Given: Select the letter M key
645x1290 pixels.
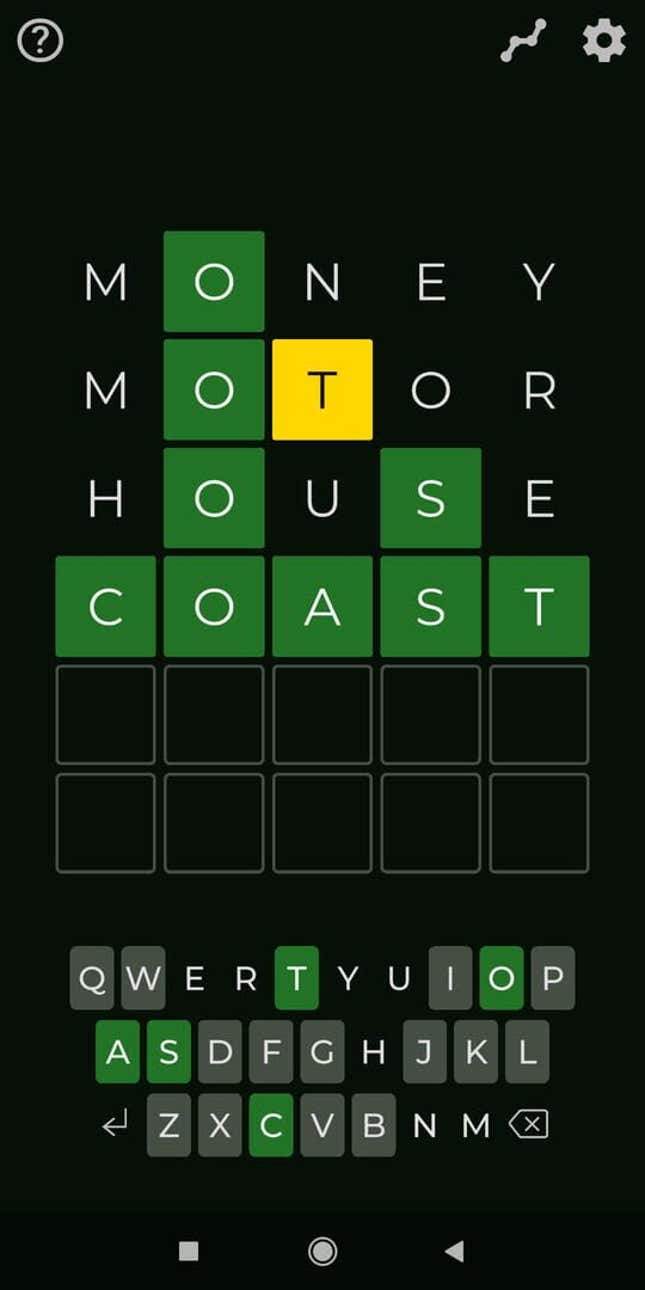Looking at the screenshot, I should (476, 1126).
